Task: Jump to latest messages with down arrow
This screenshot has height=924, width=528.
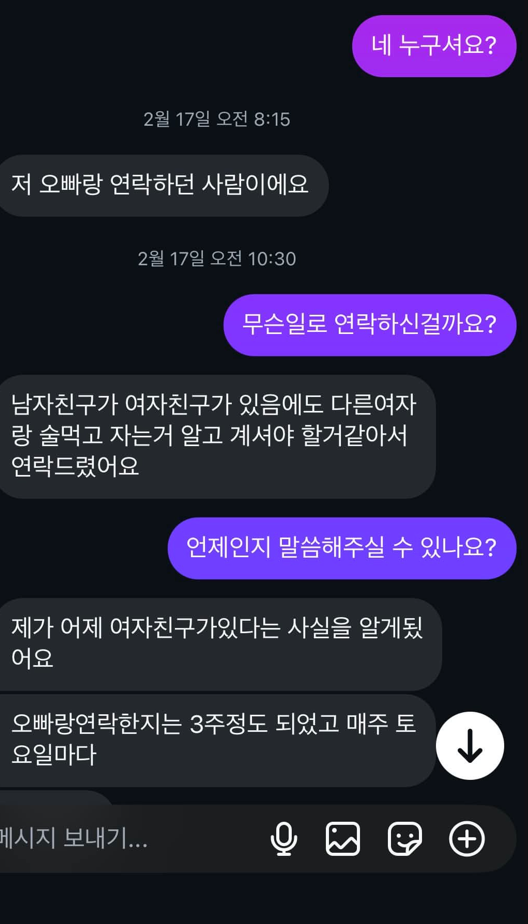Action: [x=470, y=745]
